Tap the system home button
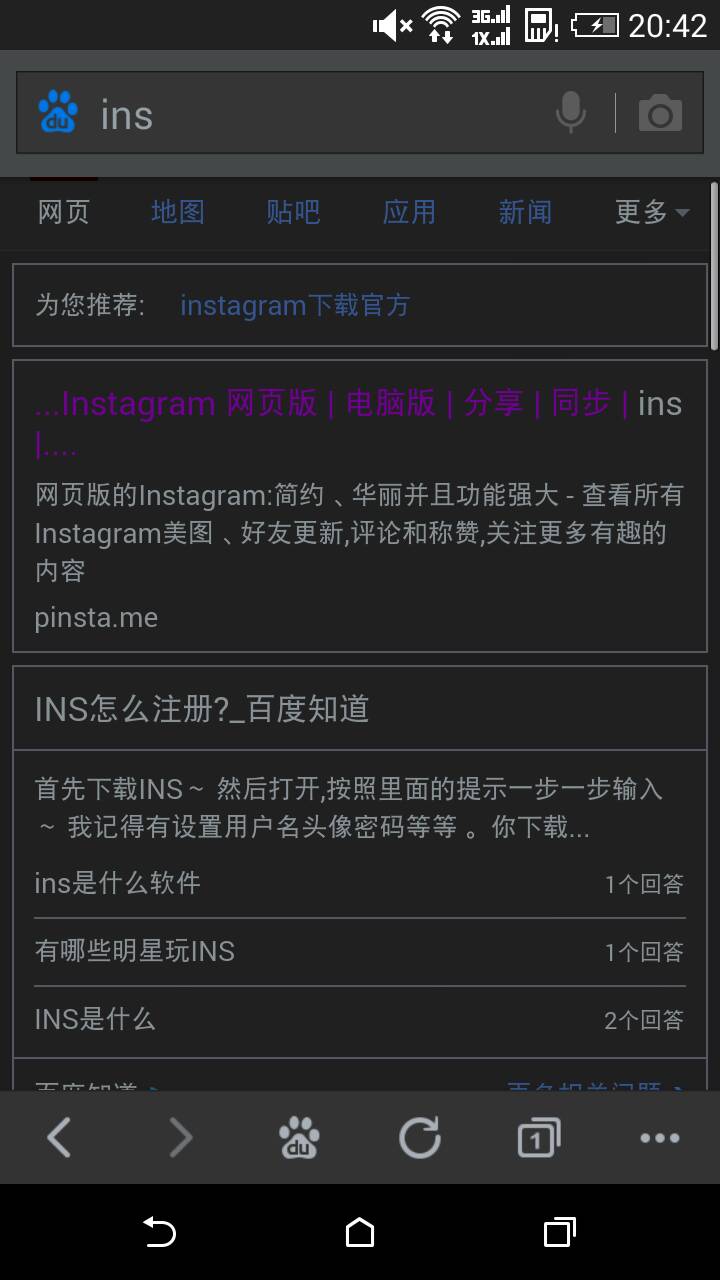Image resolution: width=720 pixels, height=1280 pixels. [360, 1232]
